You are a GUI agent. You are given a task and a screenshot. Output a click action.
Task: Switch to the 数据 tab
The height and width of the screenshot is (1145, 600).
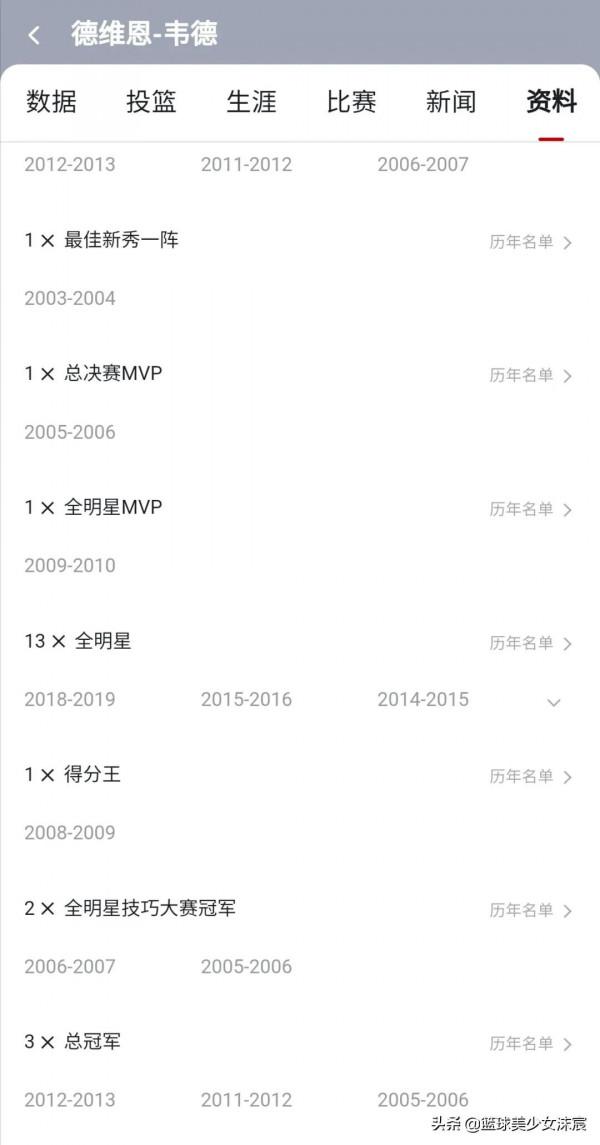[x=51, y=101]
